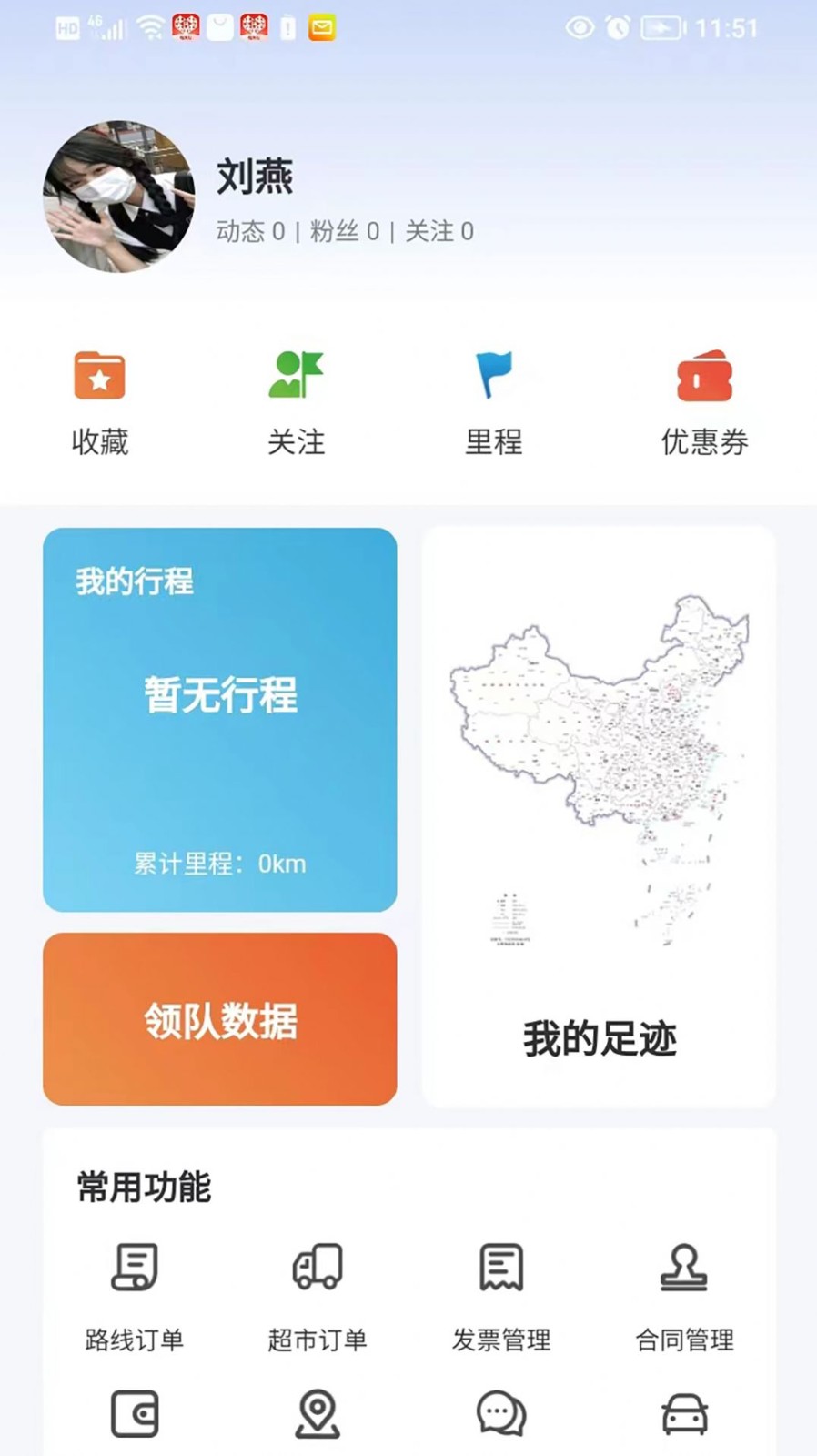817x1456 pixels.
Task: Tap the location pin icon
Action: [318, 1415]
